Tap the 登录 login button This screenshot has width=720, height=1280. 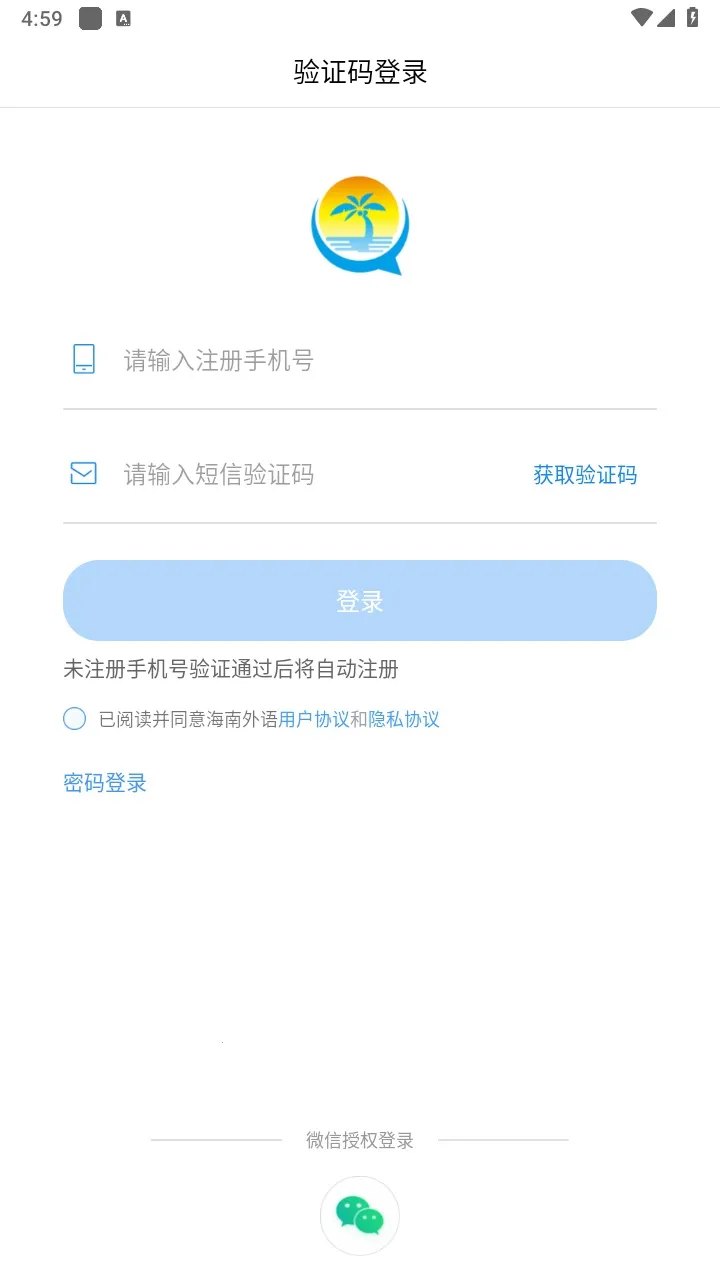click(360, 601)
